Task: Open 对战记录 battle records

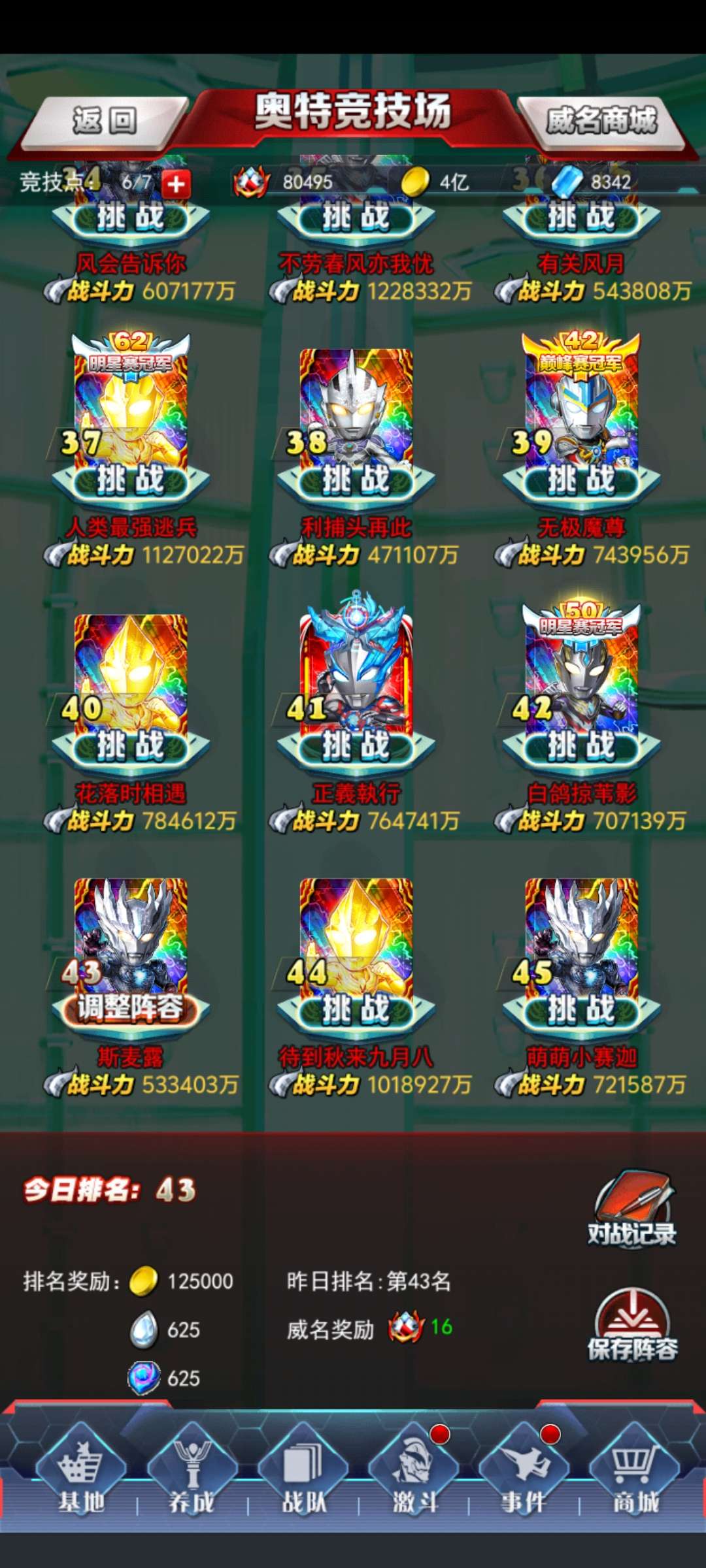Action: [632, 1209]
